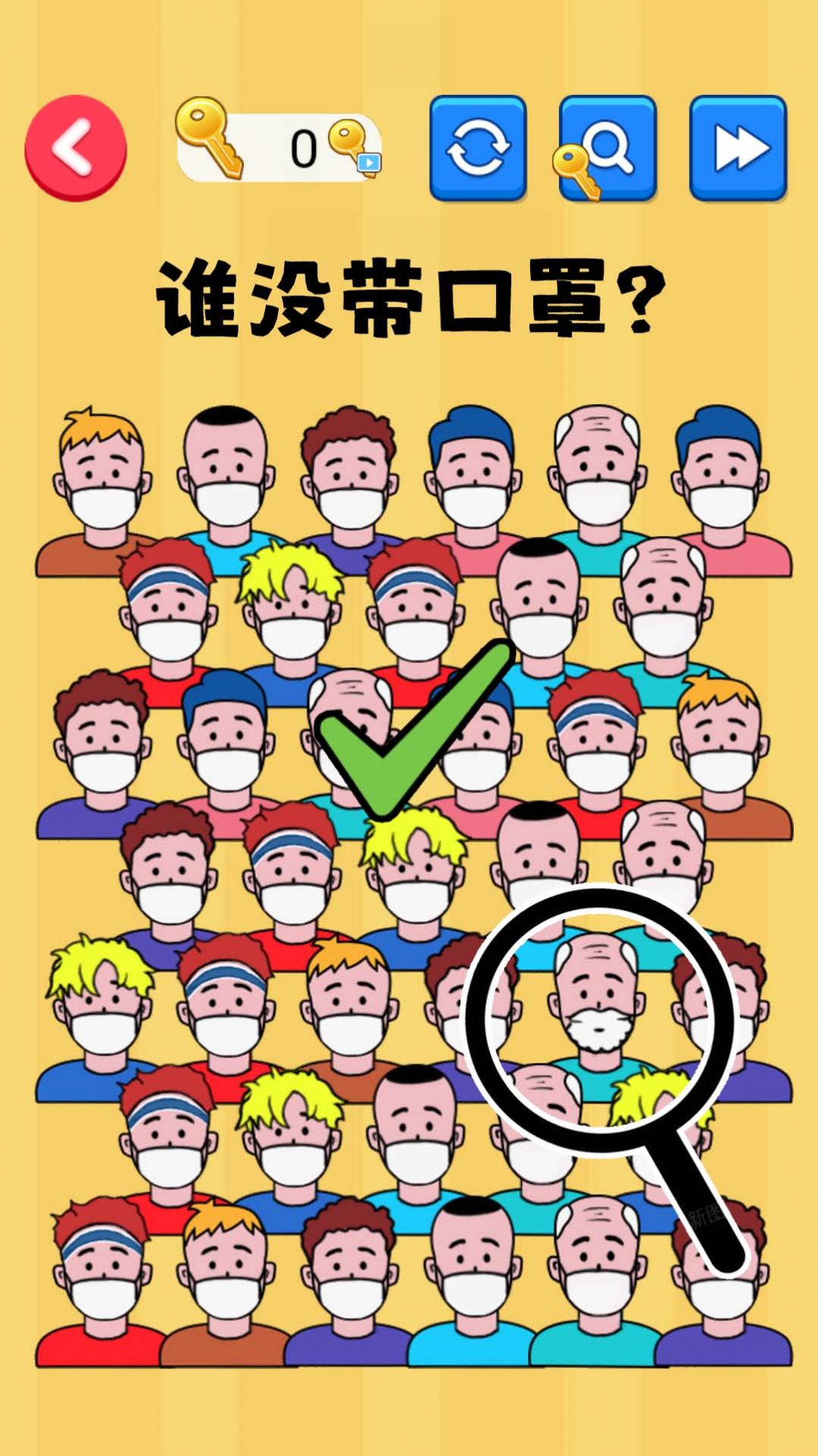Use the magnifier hint button
Viewport: 818px width, 1456px height.
coord(608,148)
